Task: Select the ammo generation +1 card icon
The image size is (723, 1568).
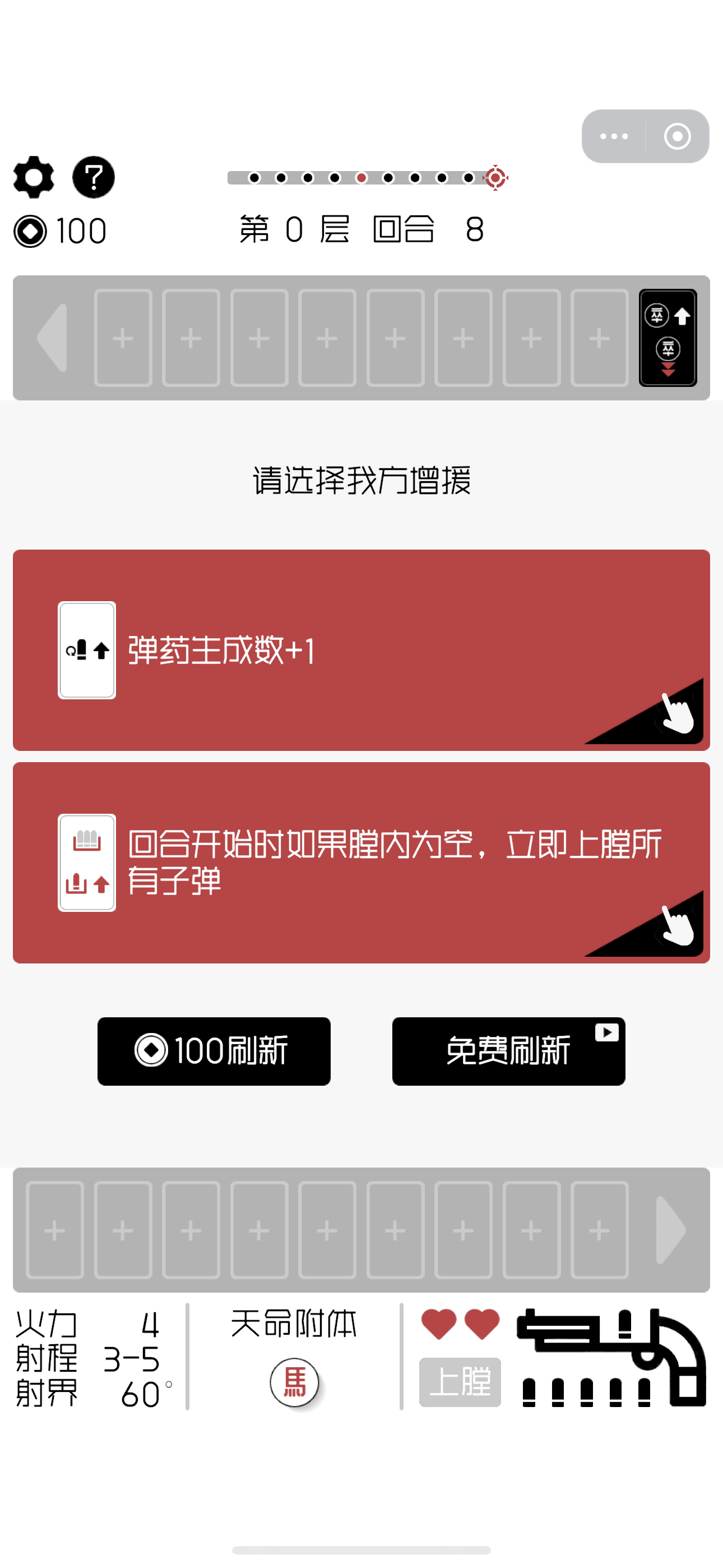Action: click(x=86, y=649)
